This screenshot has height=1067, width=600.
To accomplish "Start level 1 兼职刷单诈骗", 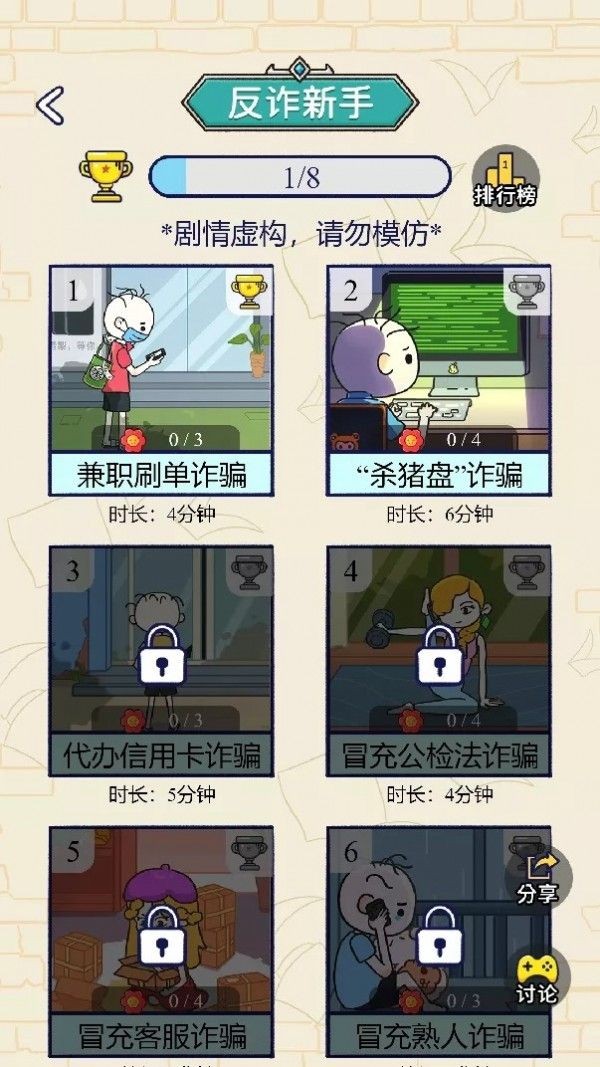I will pyautogui.click(x=161, y=380).
